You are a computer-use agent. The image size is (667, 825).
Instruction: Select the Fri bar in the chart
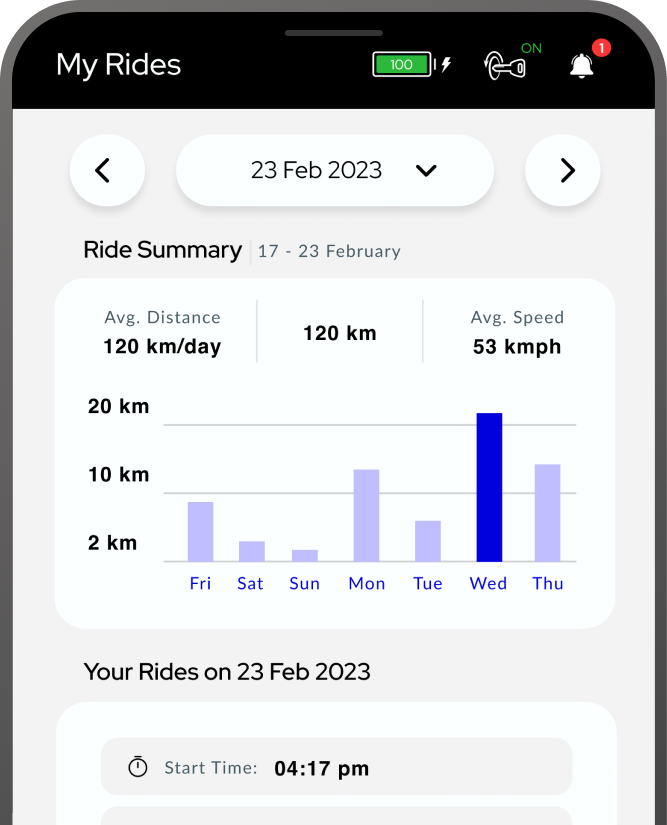(200, 531)
